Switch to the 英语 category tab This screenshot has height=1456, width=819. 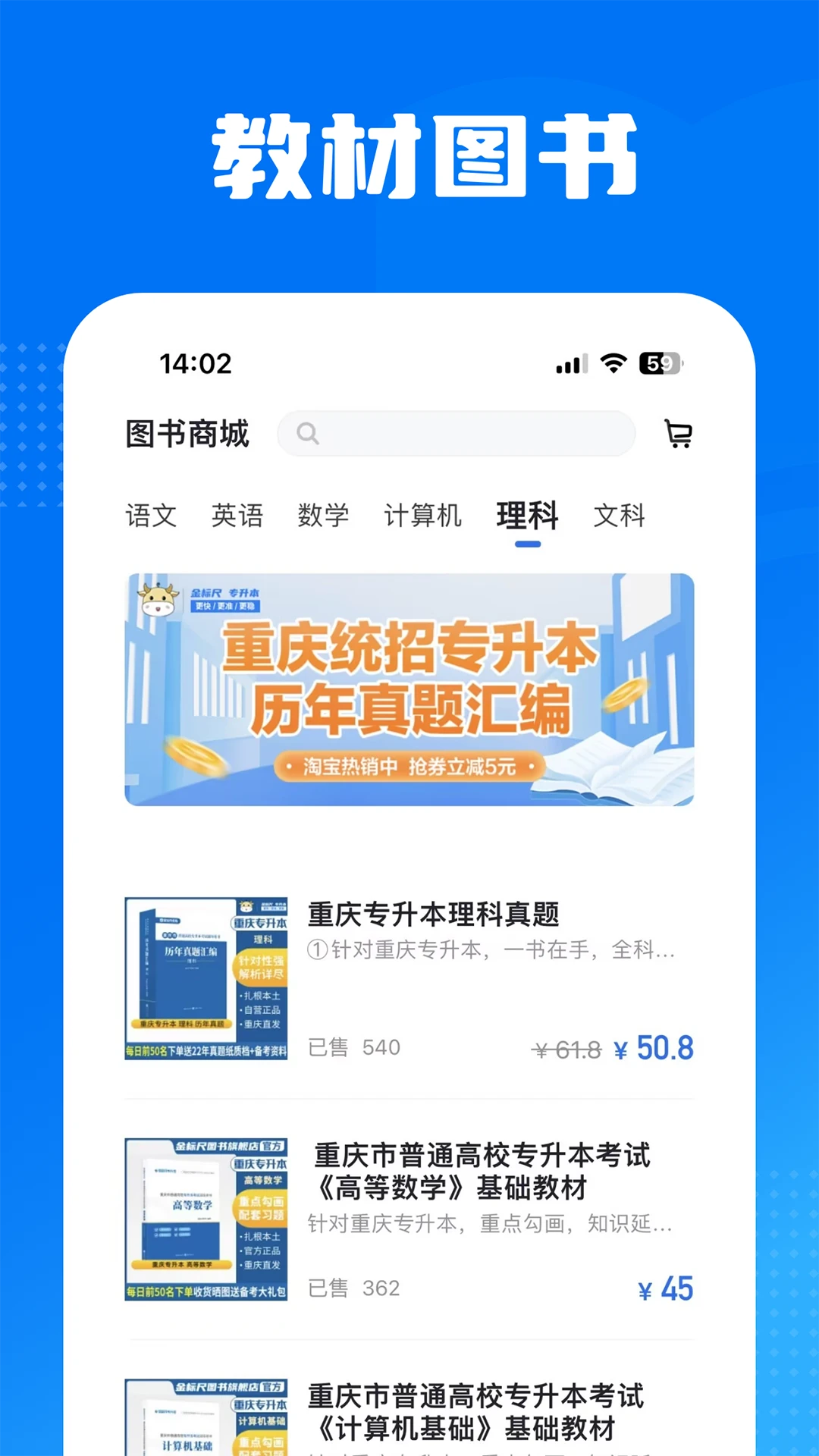pos(238,516)
